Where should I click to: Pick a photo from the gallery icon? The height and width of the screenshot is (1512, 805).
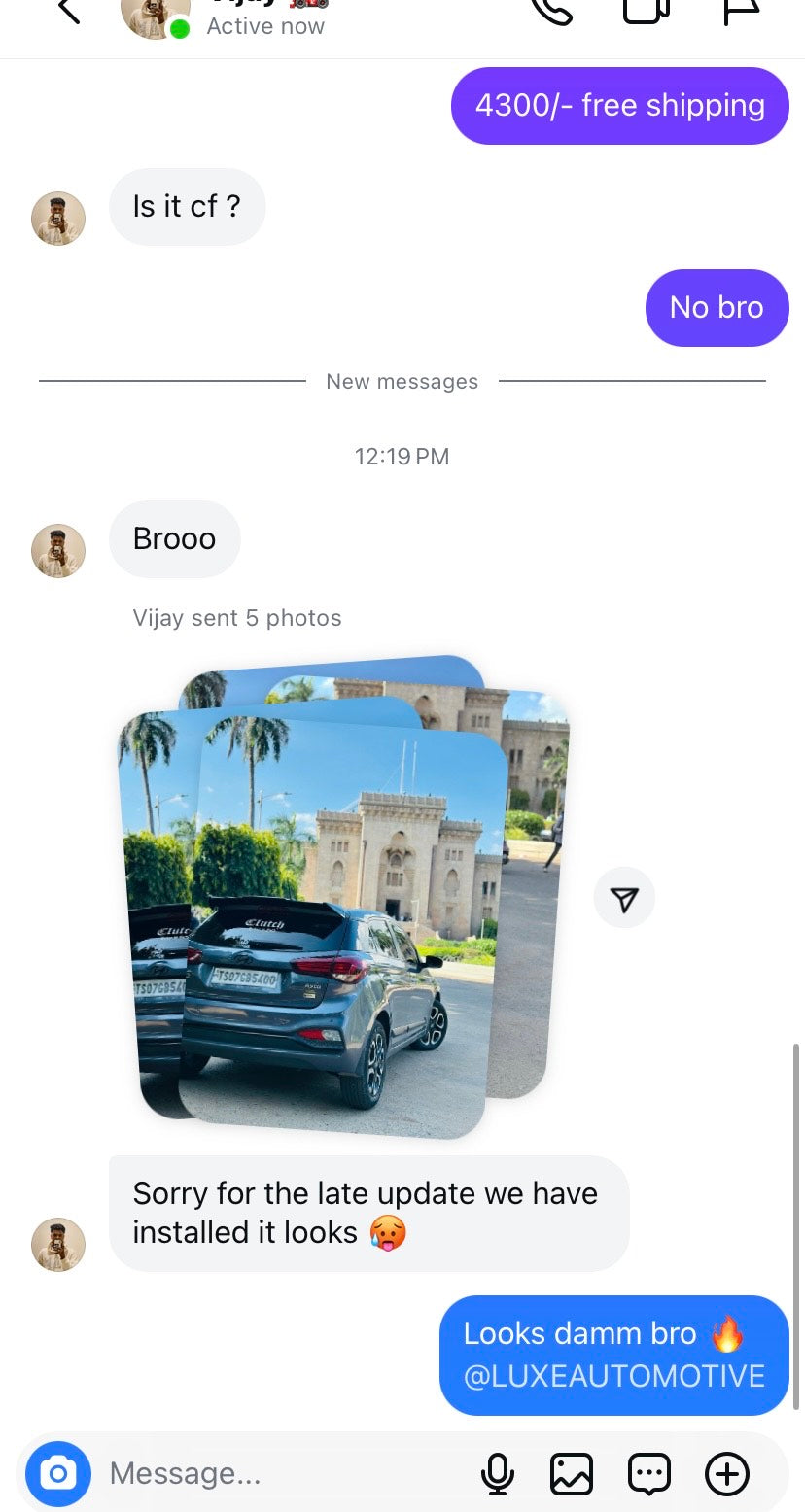tap(572, 1474)
